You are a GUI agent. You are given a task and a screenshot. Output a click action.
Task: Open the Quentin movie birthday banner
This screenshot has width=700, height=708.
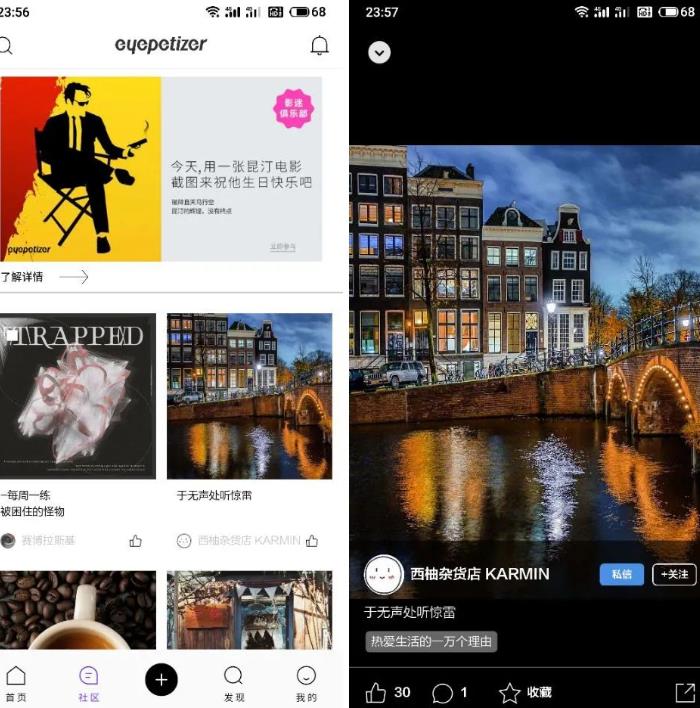point(161,168)
